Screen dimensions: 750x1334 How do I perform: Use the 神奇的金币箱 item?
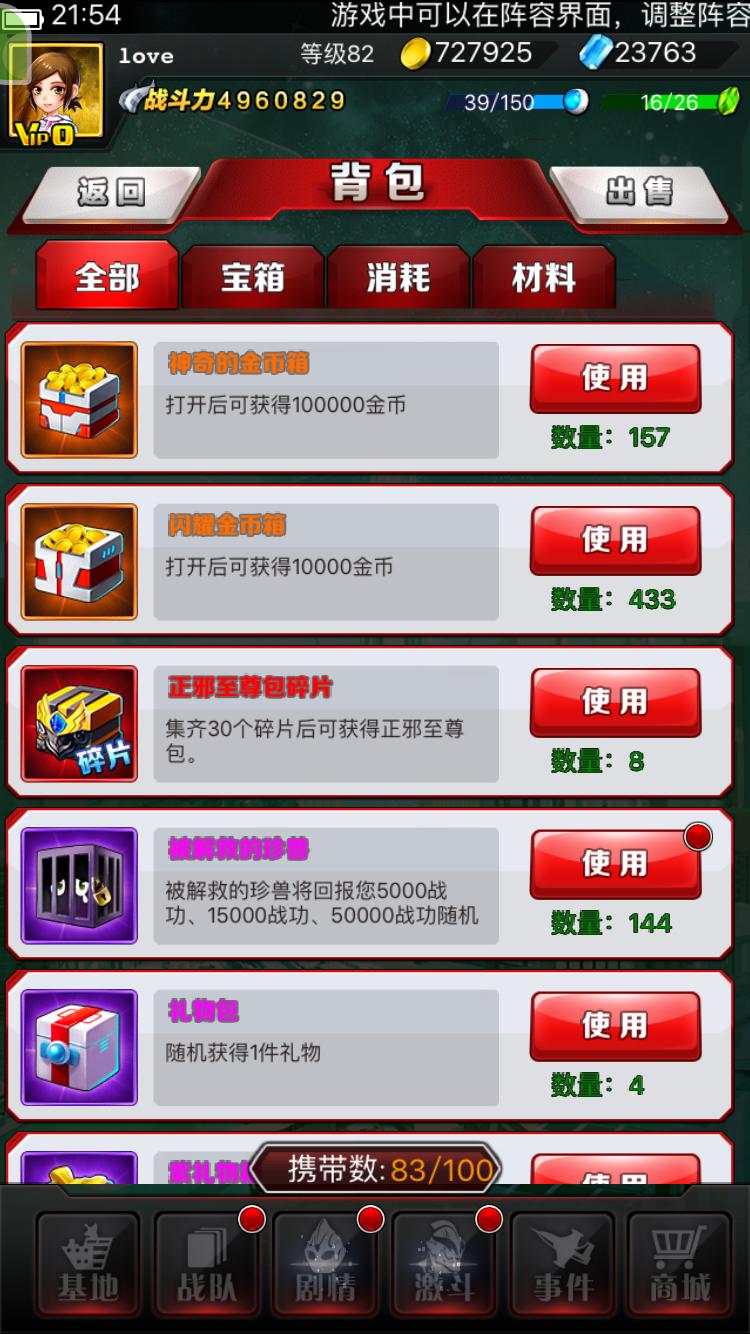coord(614,378)
